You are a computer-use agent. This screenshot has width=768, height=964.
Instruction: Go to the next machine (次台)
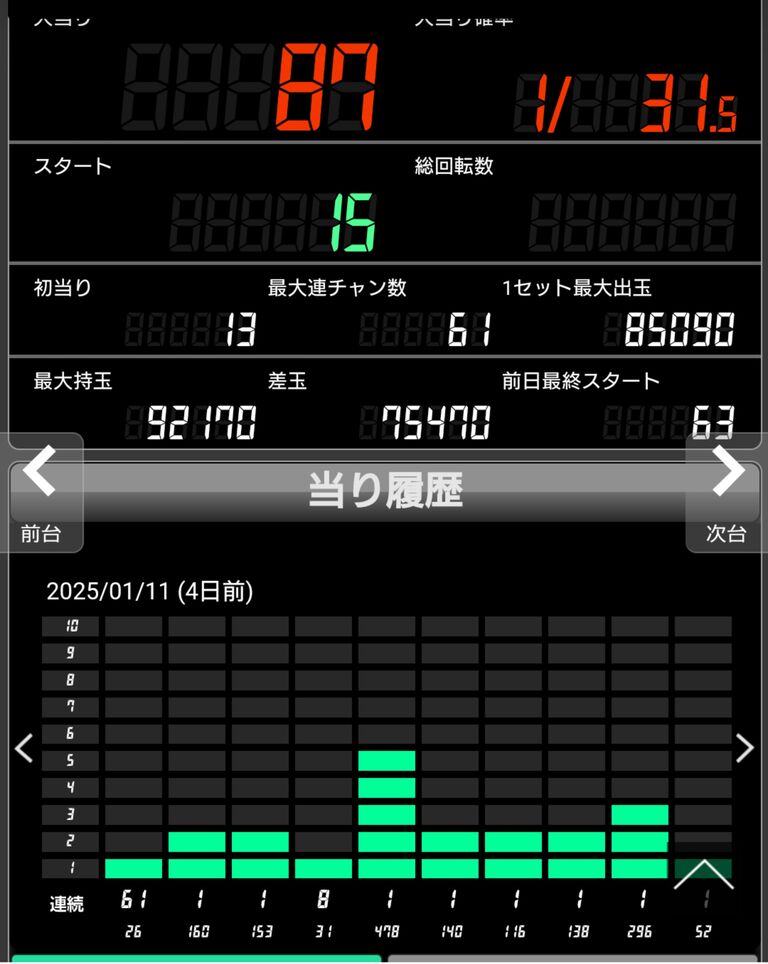click(727, 491)
